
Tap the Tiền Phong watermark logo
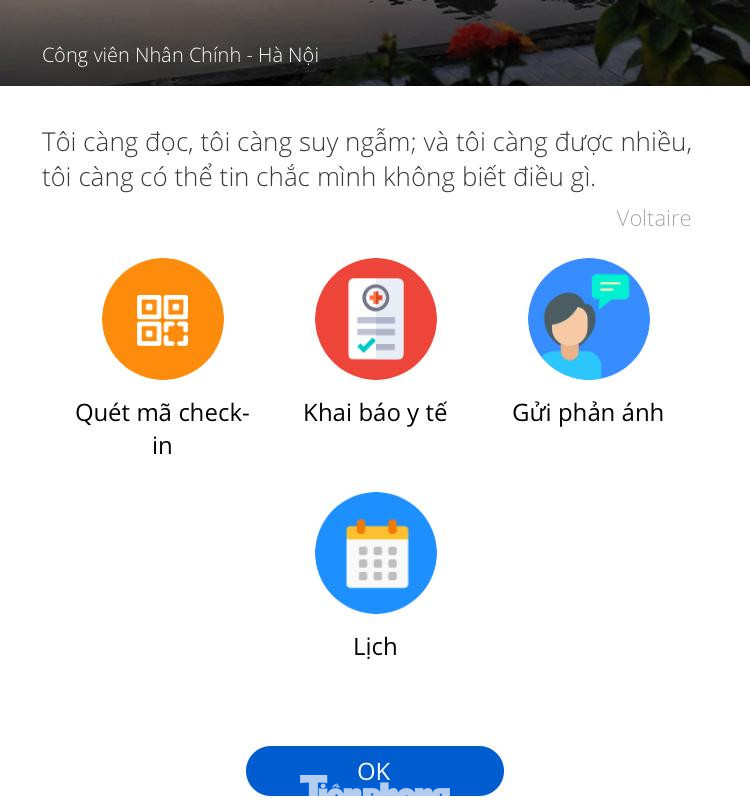pos(375,787)
